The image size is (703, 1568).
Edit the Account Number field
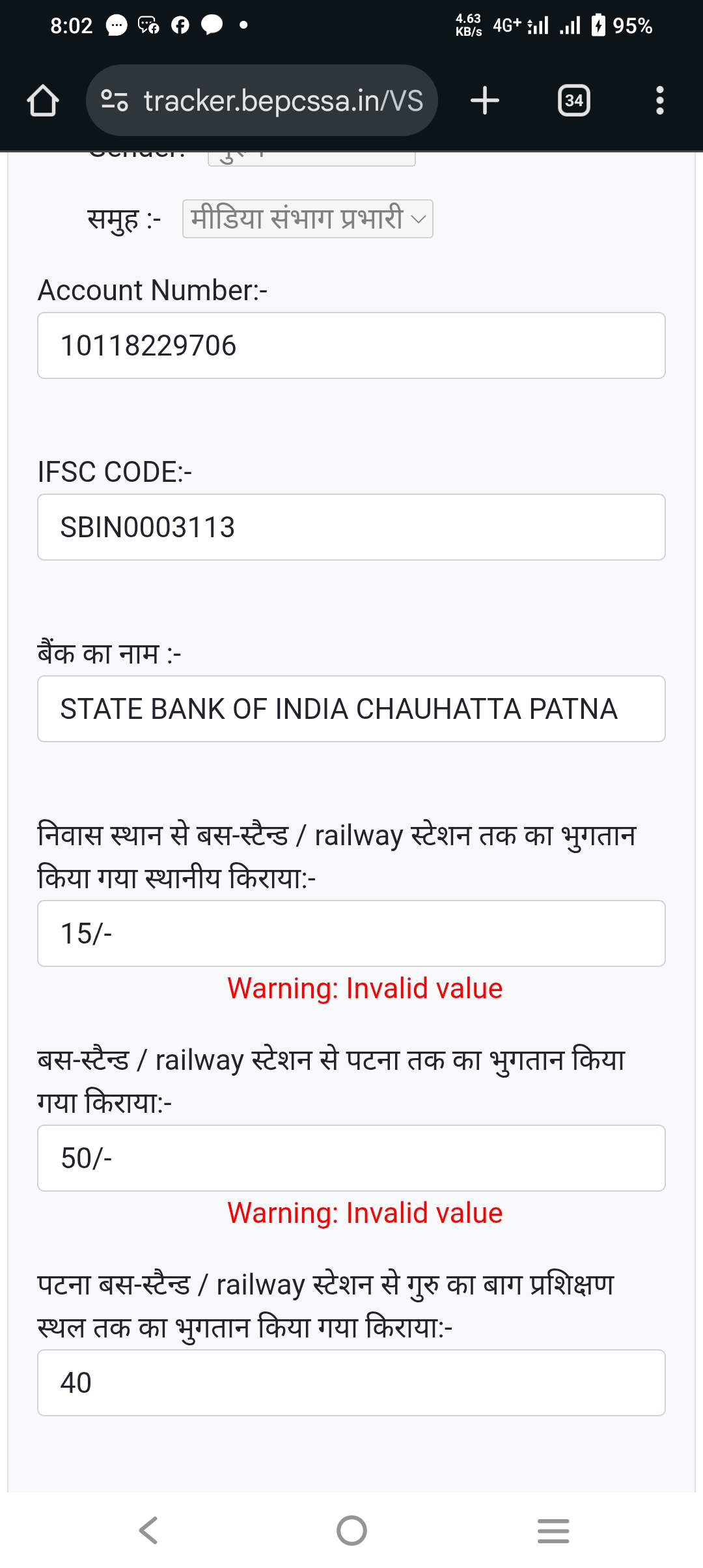click(x=351, y=346)
